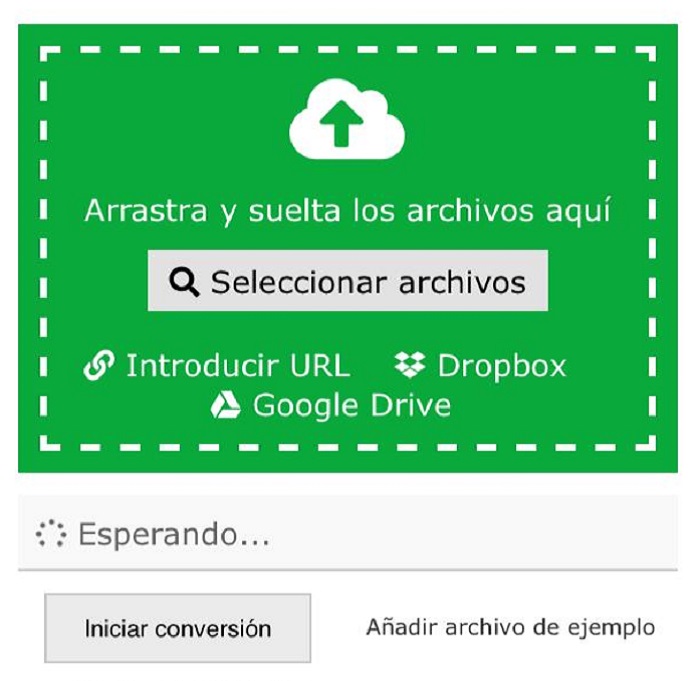Choose file from Dropbox
The height and width of the screenshot is (681, 700).
tap(481, 366)
